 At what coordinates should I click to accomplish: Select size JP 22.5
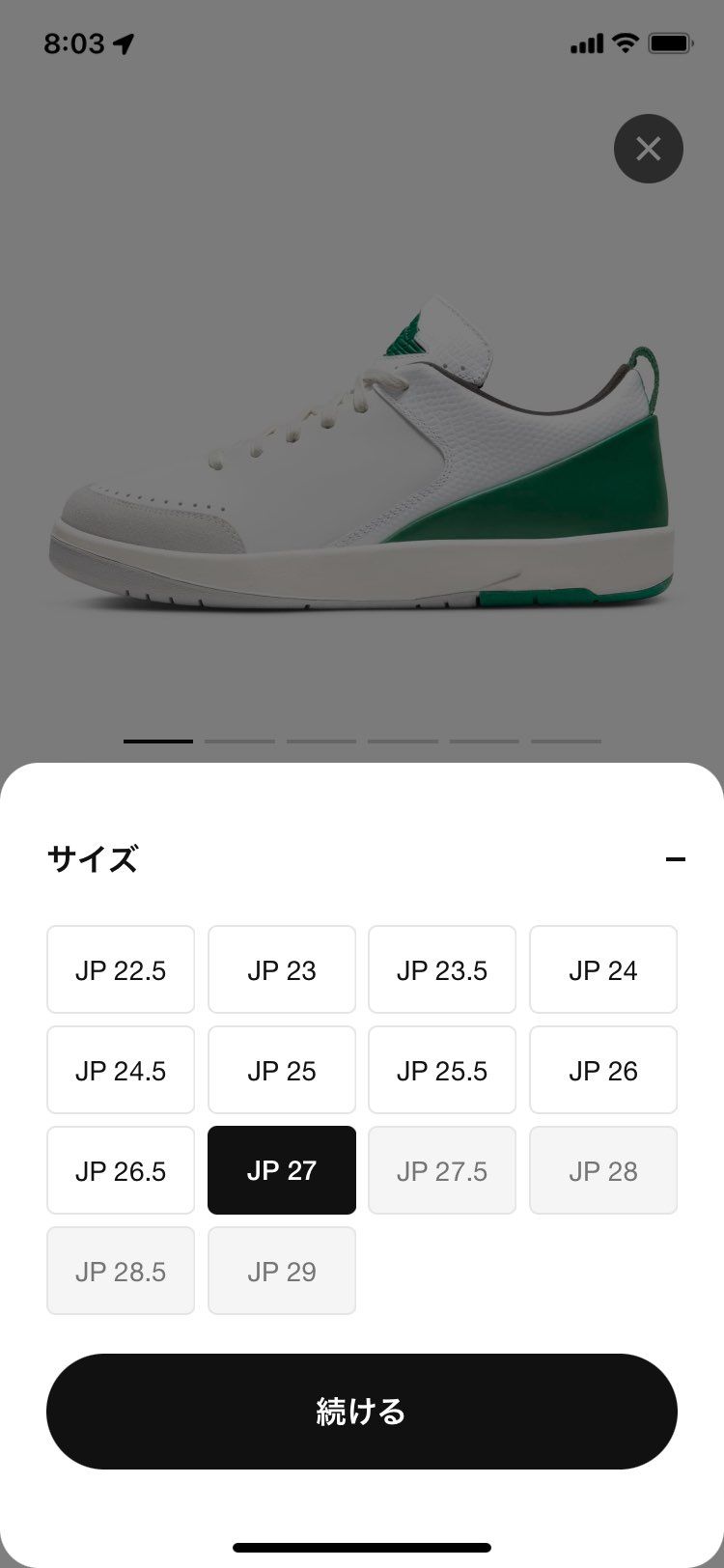[x=121, y=969]
